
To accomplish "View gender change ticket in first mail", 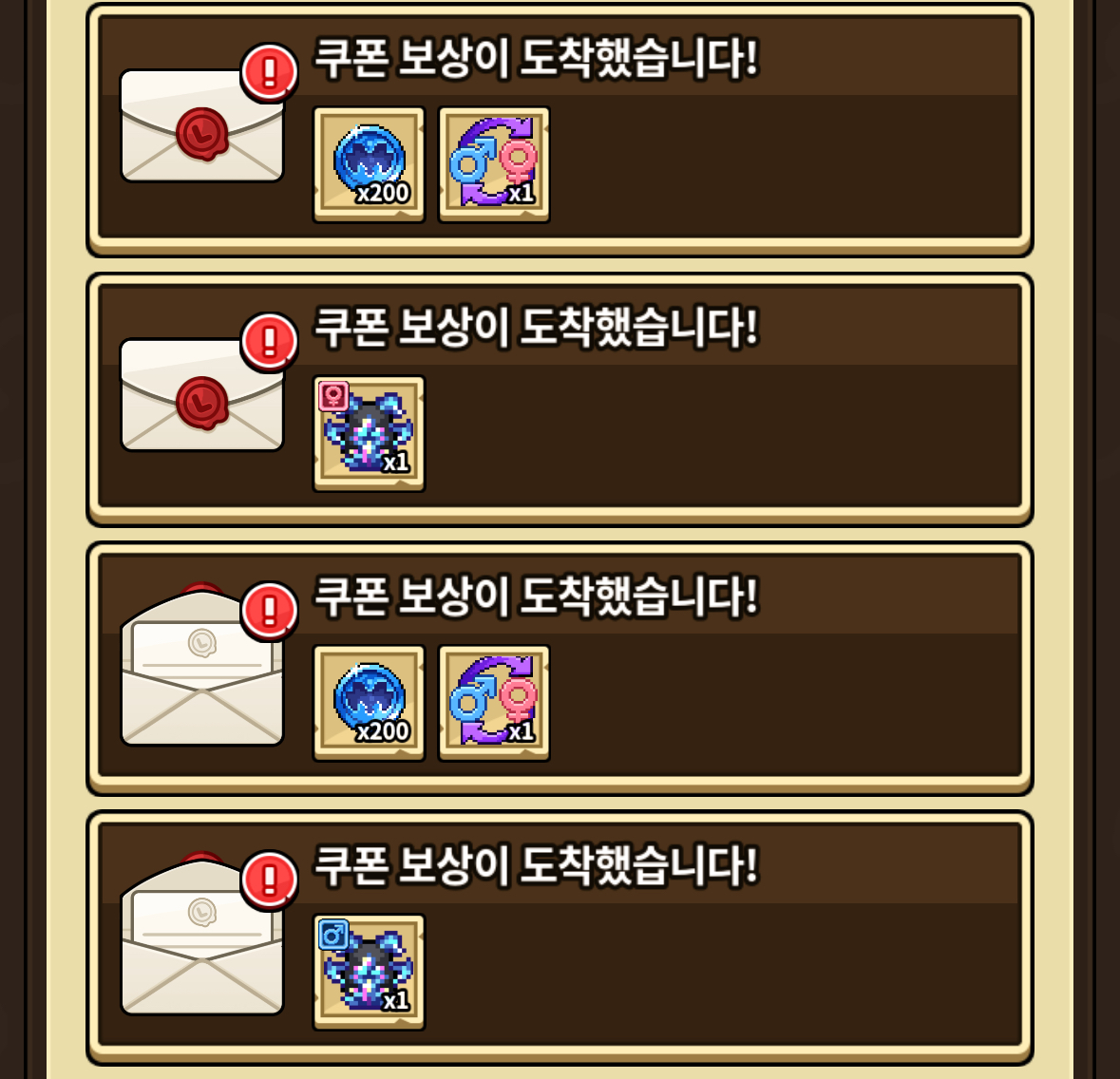I will (494, 165).
